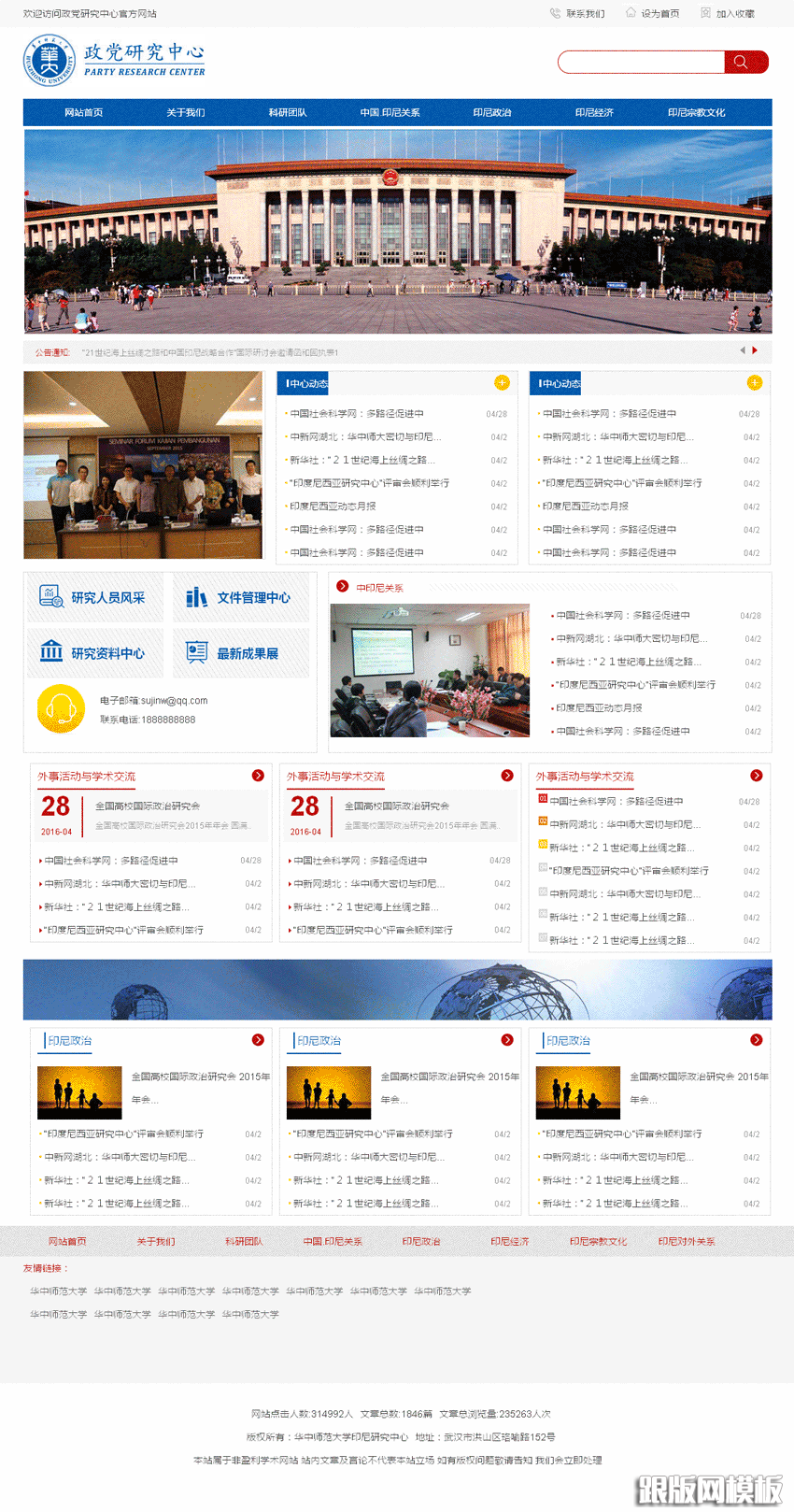This screenshot has height=1512, width=794.
Task: Click the red search magnifier icon
Action: 745,62
